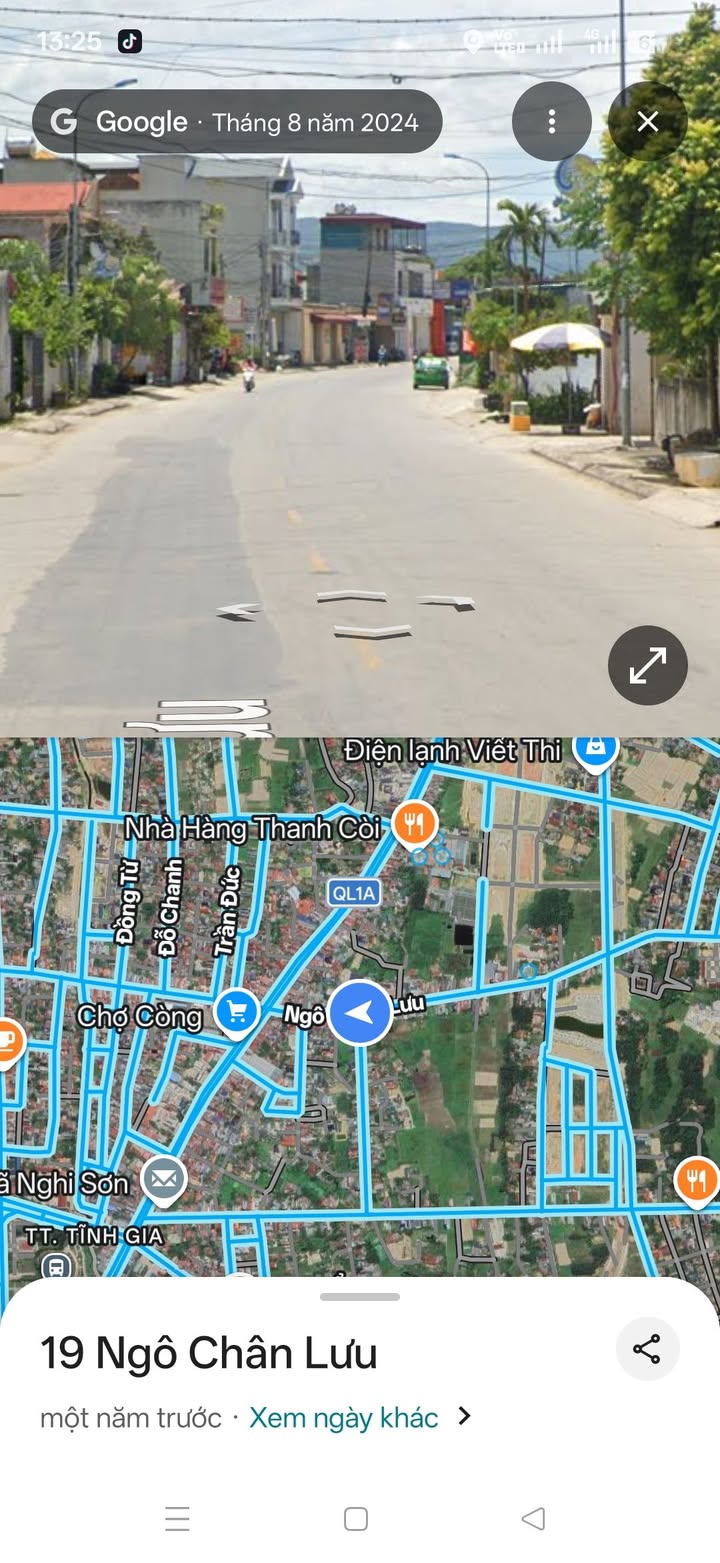Open the Nghi Sơn post office marker
This screenshot has height=1563, width=720.
(x=163, y=1181)
